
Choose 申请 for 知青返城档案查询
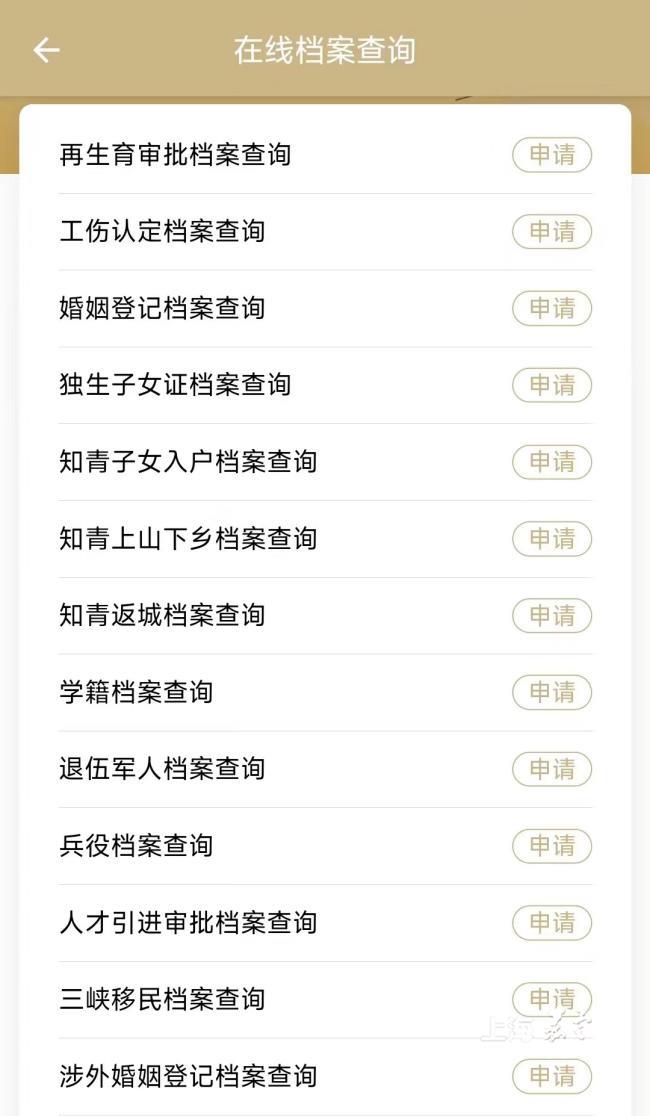click(552, 615)
